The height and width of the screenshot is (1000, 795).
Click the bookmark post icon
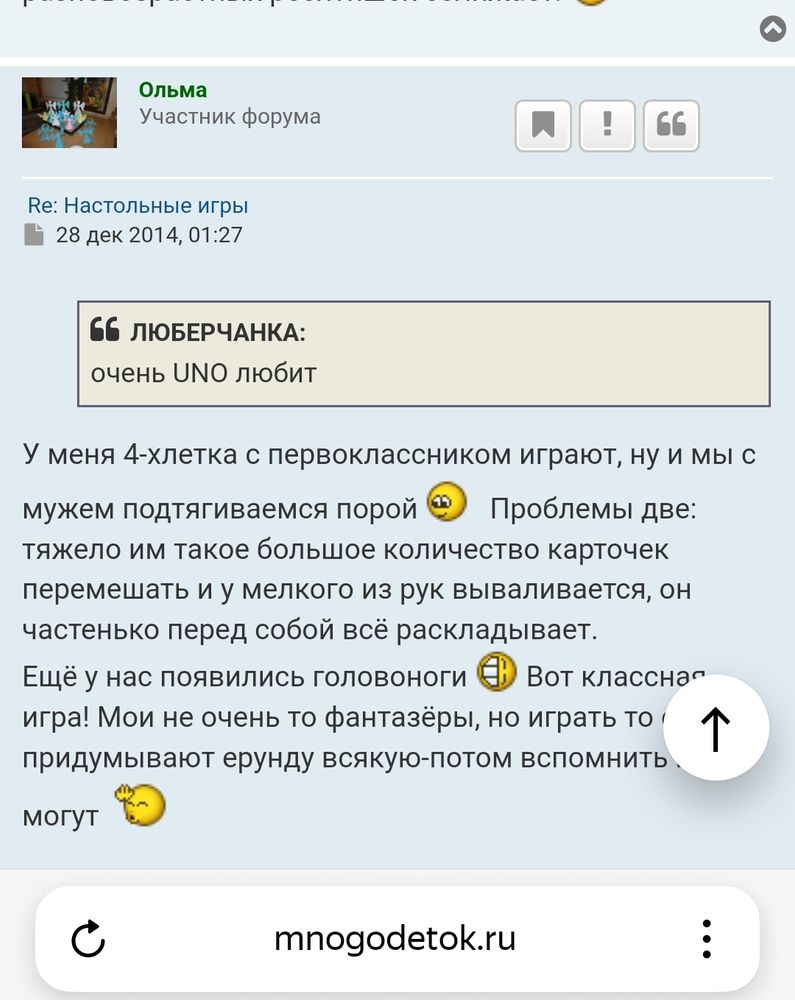click(542, 126)
